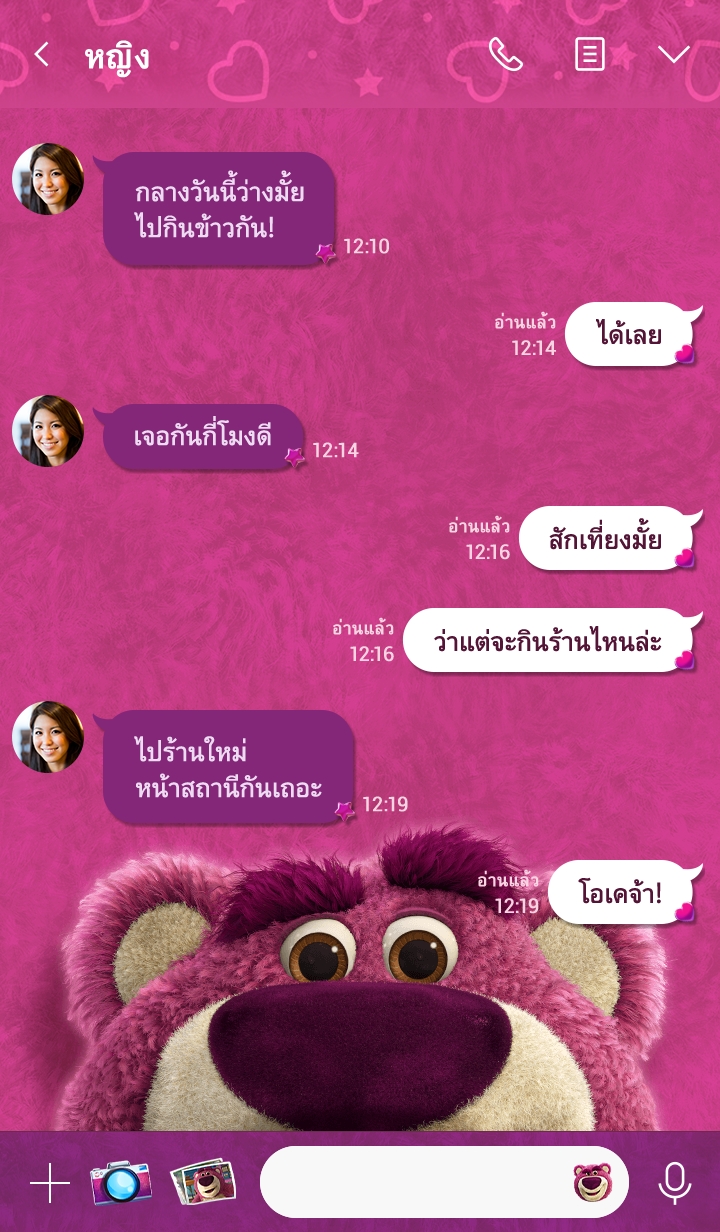This screenshot has height=1232, width=720.
Task: Record a voice message with the microphone
Action: click(x=675, y=1183)
